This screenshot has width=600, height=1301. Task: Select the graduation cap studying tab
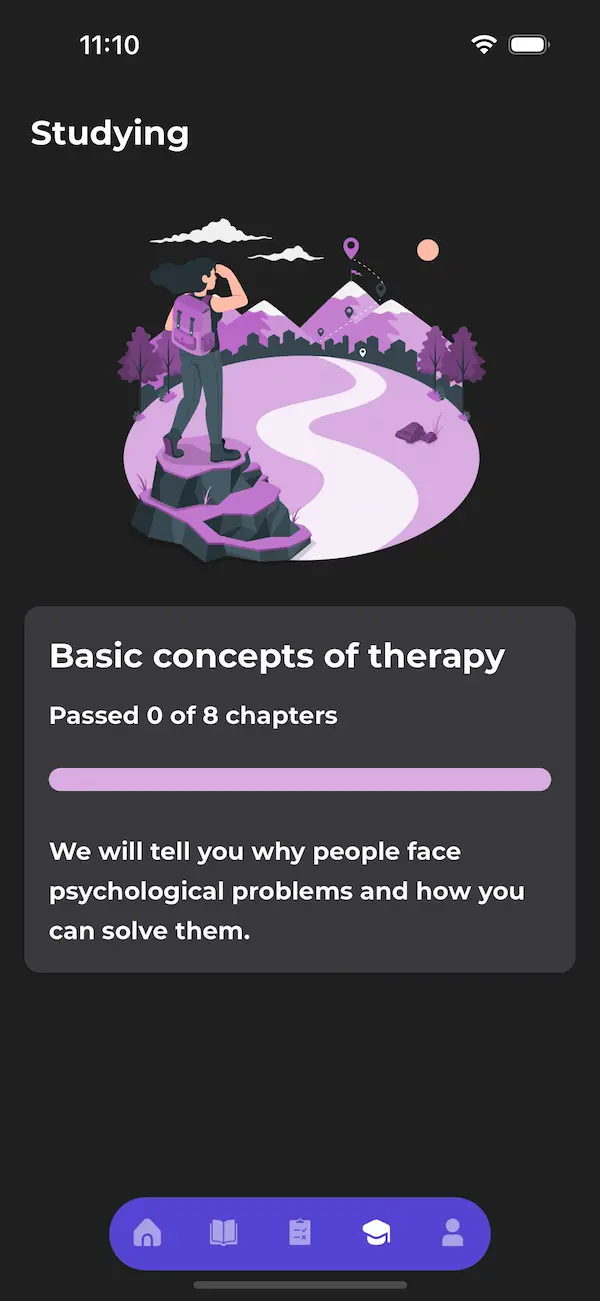tap(376, 1232)
